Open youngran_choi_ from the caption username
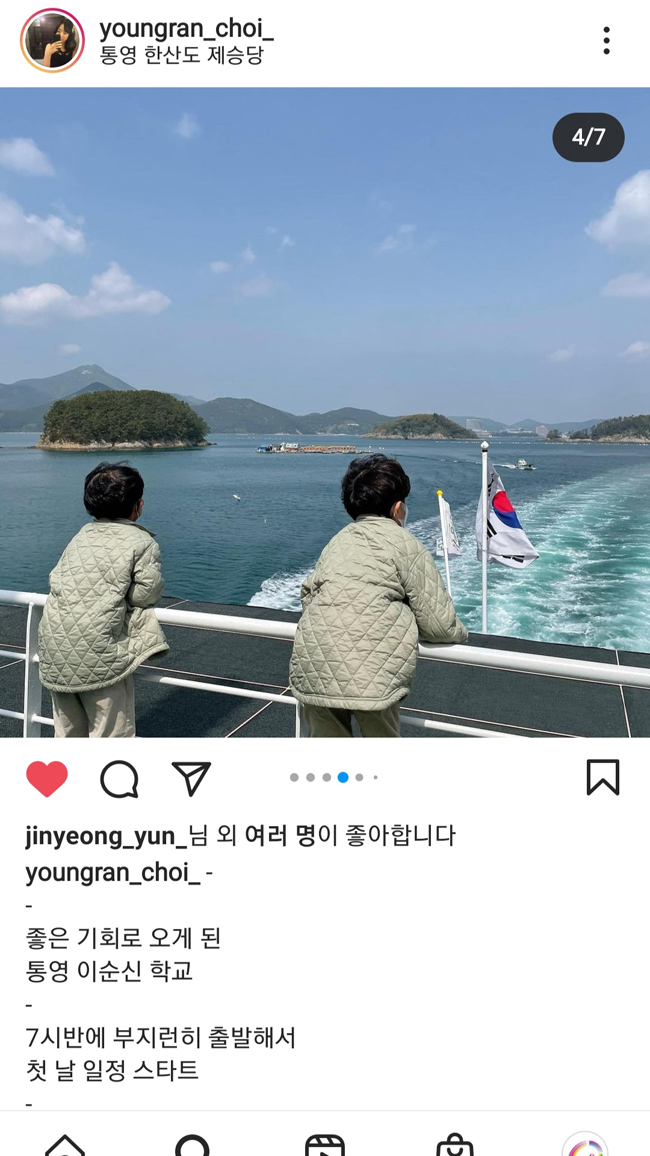The width and height of the screenshot is (650, 1156). coord(113,872)
